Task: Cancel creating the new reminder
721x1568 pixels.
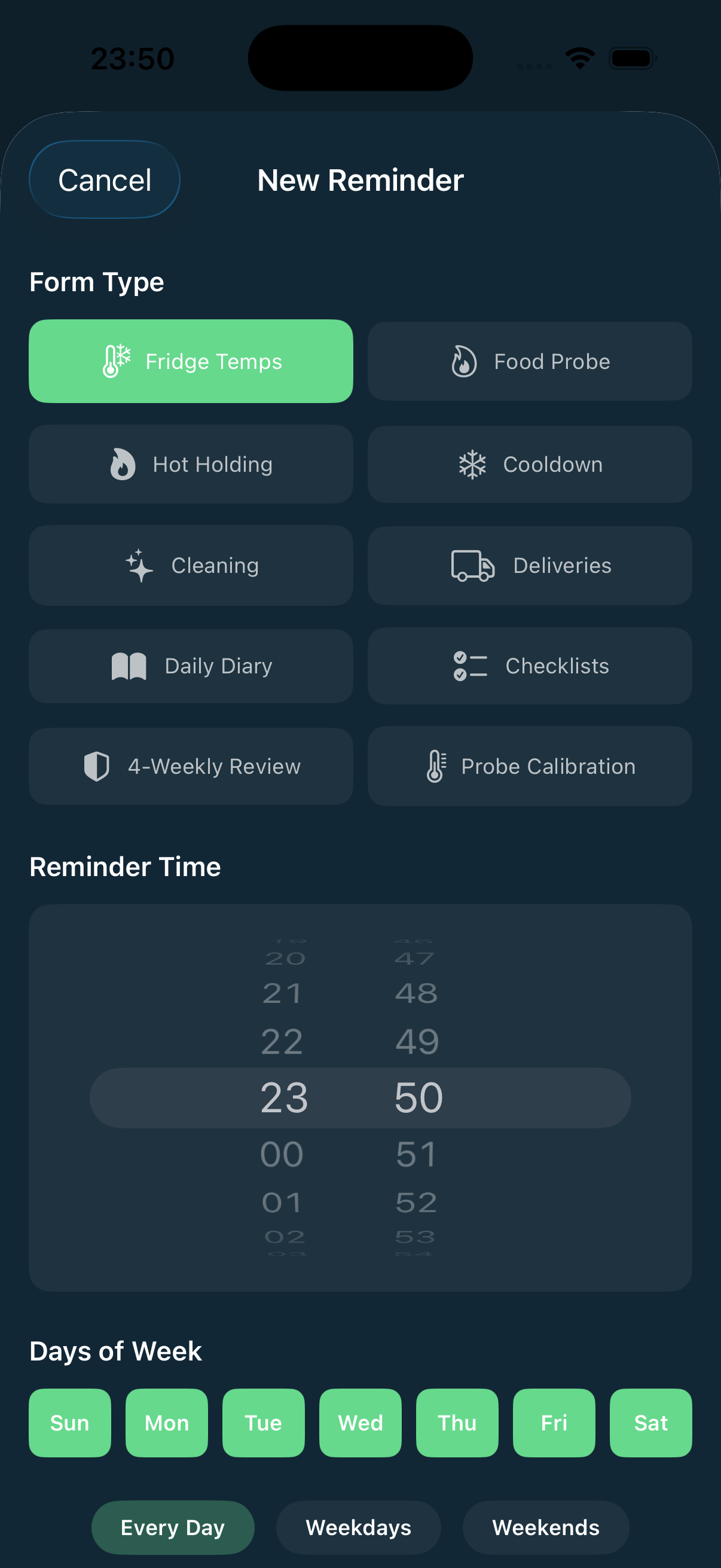Action: click(104, 179)
